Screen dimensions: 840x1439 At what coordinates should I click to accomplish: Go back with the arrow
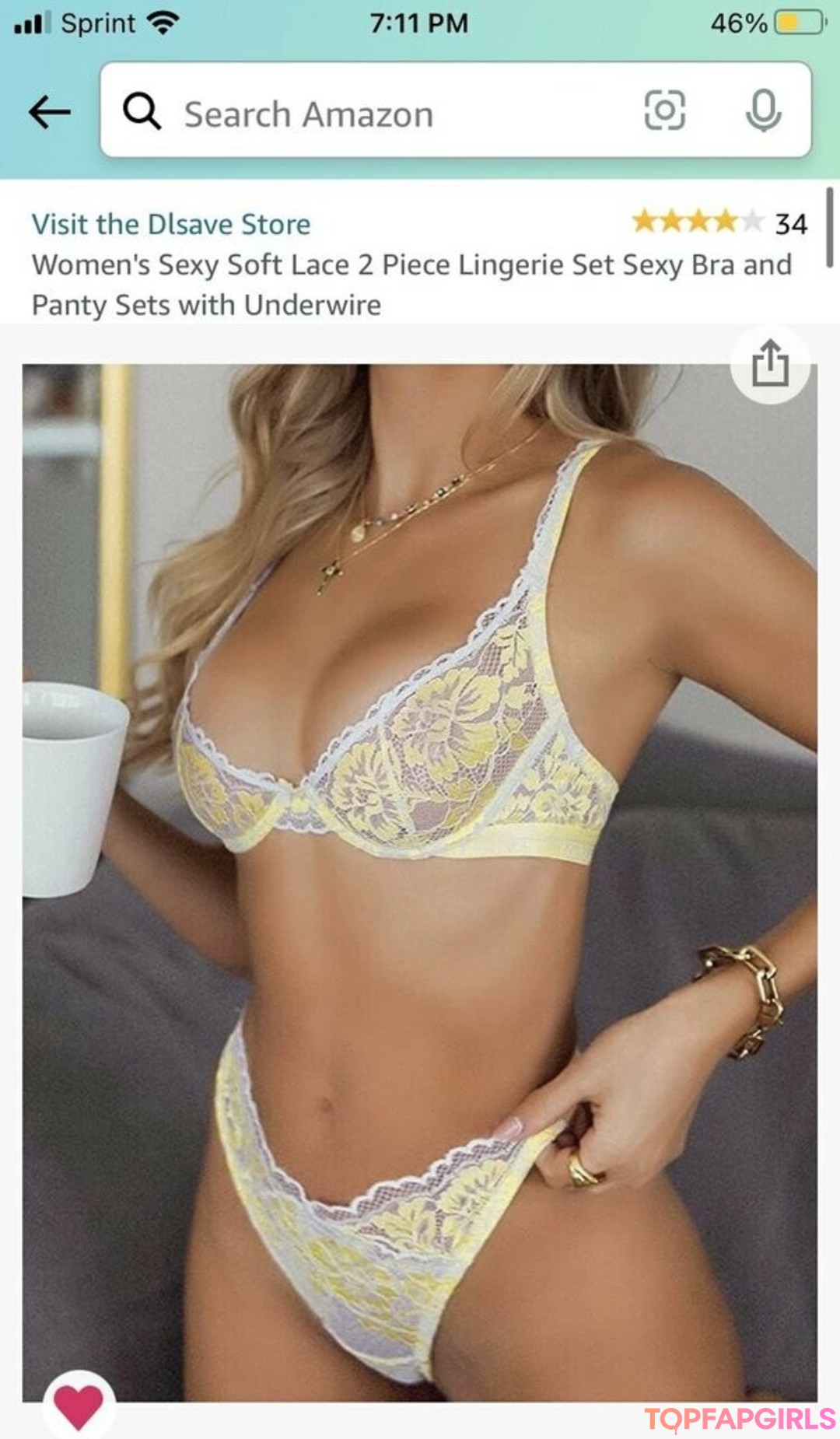(x=50, y=112)
